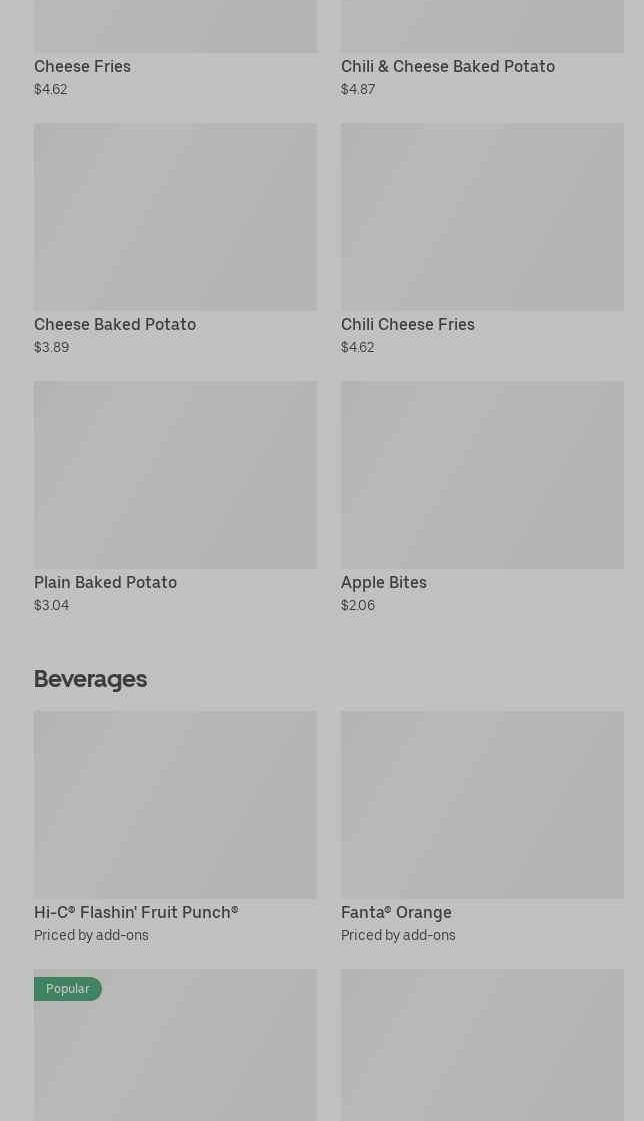View the Chili Cheese Fries item
Image resolution: width=644 pixels, height=1121 pixels.
click(482, 239)
